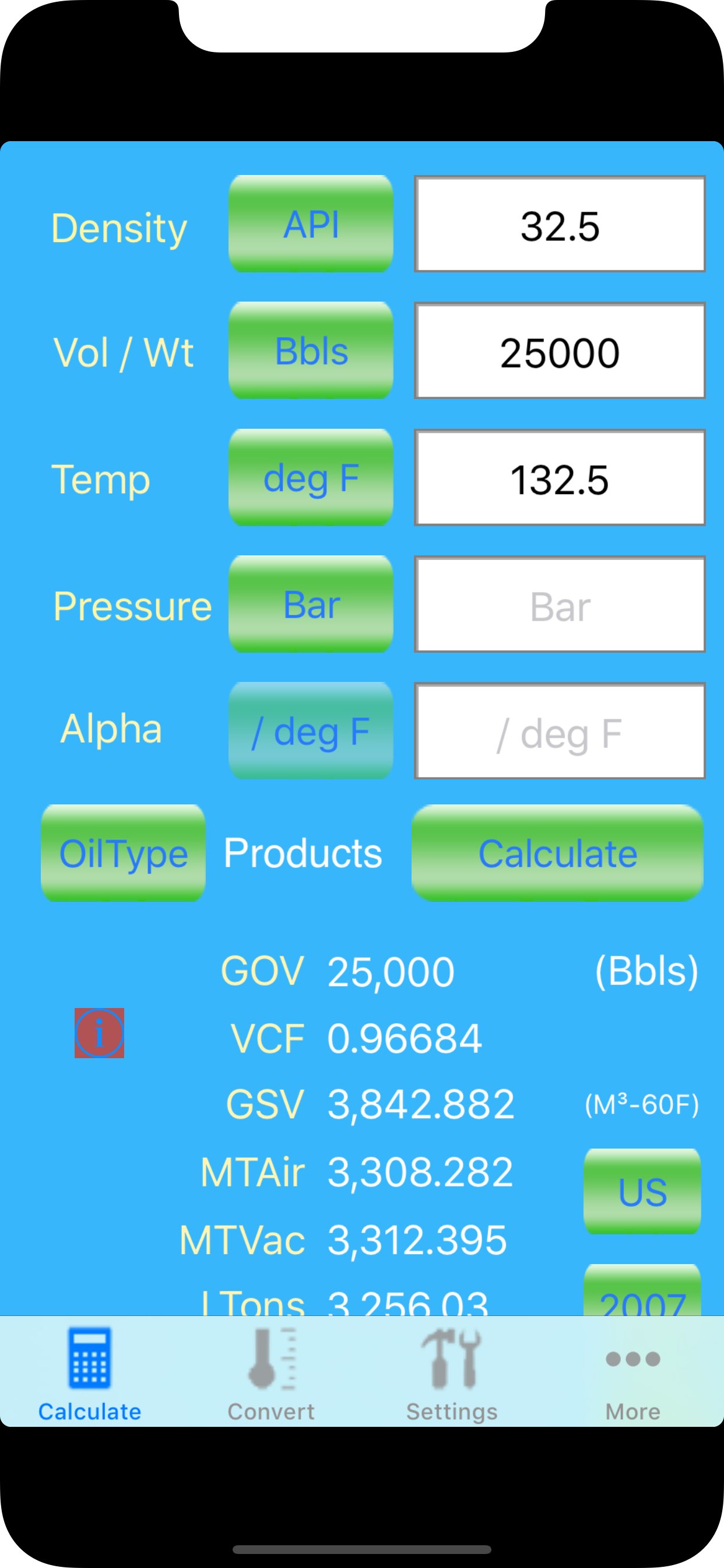This screenshot has width=724, height=1568.
Task: Edit the density value field showing 32.5
Action: point(559,224)
